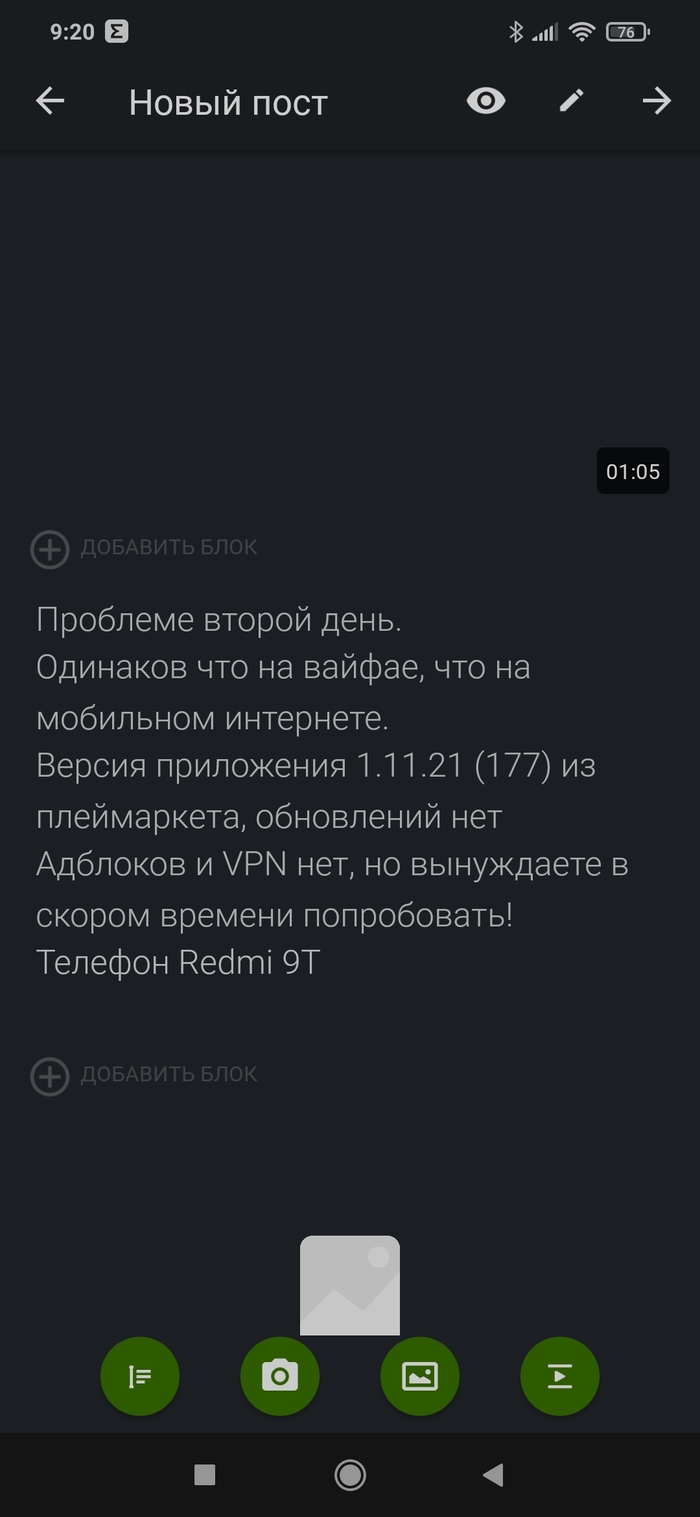Screen dimensions: 700x1517
Task: Open recent apps with the square button
Action: [205, 1474]
